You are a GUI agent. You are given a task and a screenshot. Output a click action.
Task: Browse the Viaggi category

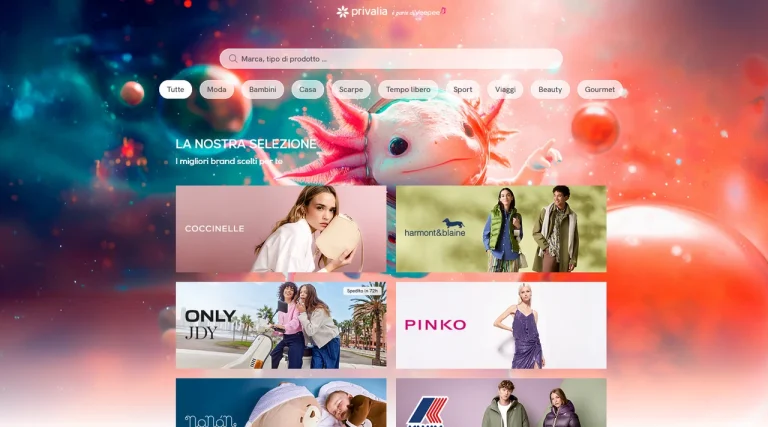click(x=505, y=89)
